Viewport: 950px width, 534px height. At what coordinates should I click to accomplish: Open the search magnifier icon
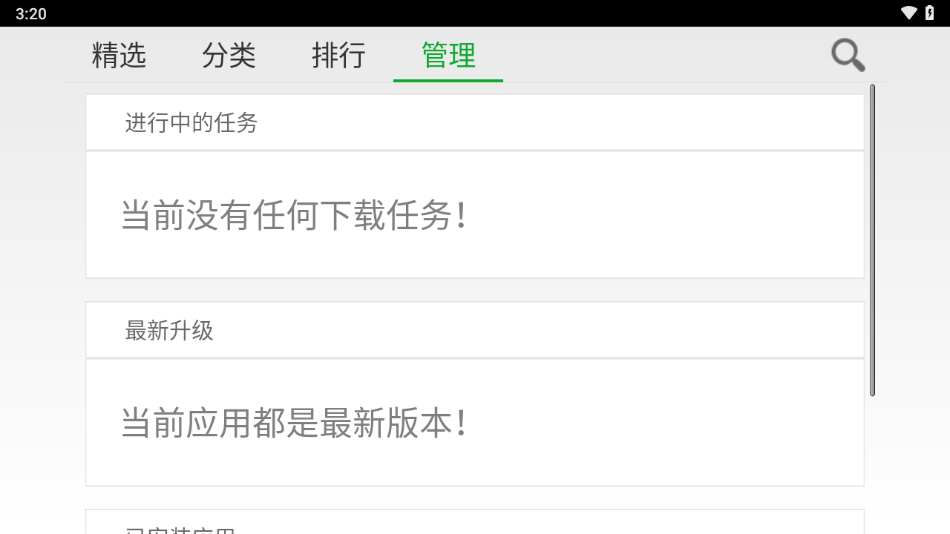(848, 55)
